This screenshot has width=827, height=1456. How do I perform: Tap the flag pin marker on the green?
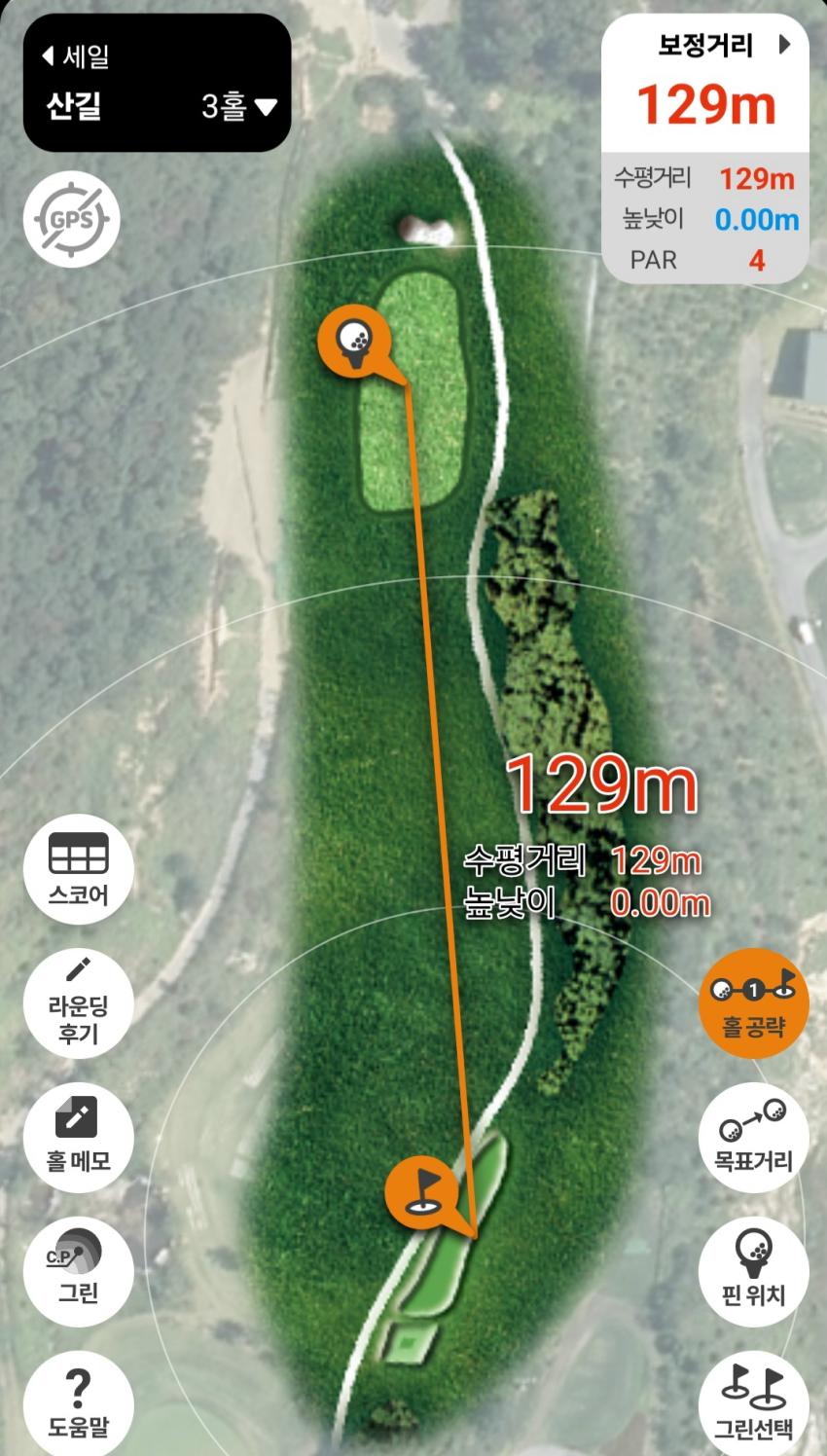click(421, 1188)
